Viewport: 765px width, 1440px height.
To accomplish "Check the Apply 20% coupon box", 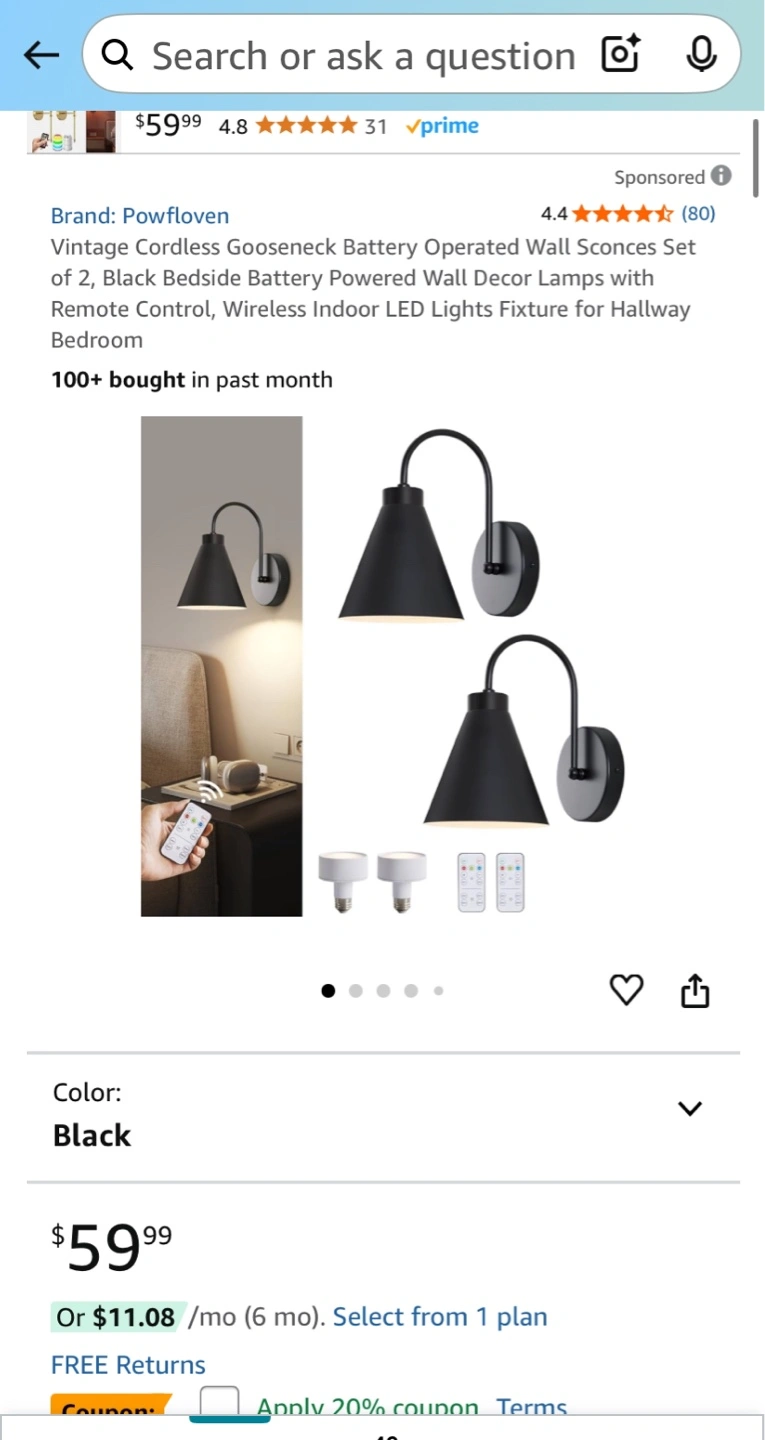I will pos(220,1401).
